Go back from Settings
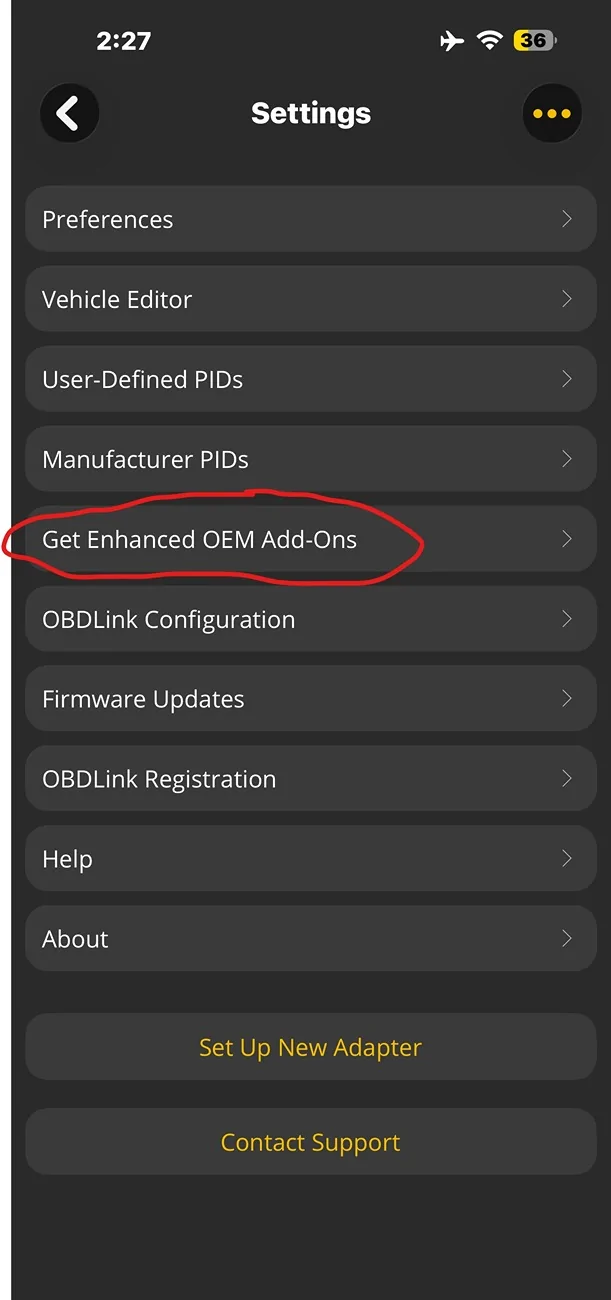Screen dimensions: 611x1300 [69, 113]
